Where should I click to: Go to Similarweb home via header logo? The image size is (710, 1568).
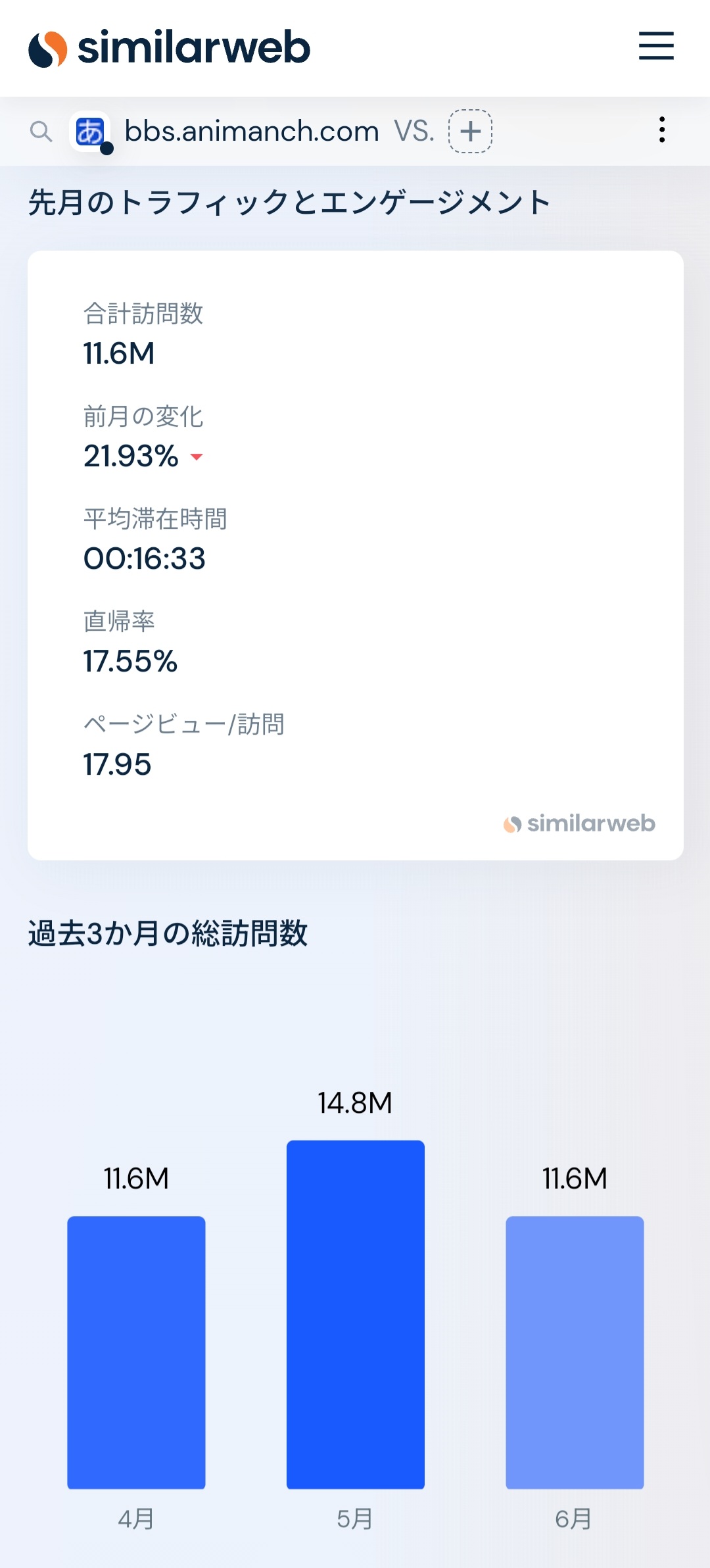pyautogui.click(x=169, y=48)
